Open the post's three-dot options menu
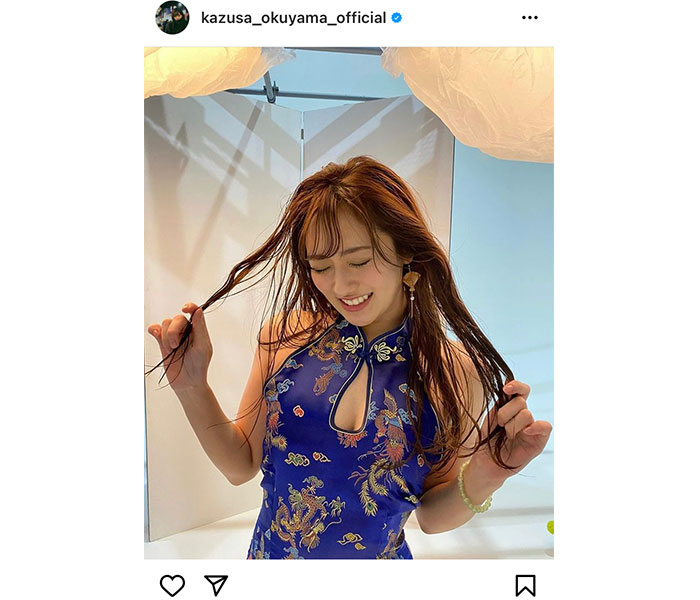 [529, 18]
